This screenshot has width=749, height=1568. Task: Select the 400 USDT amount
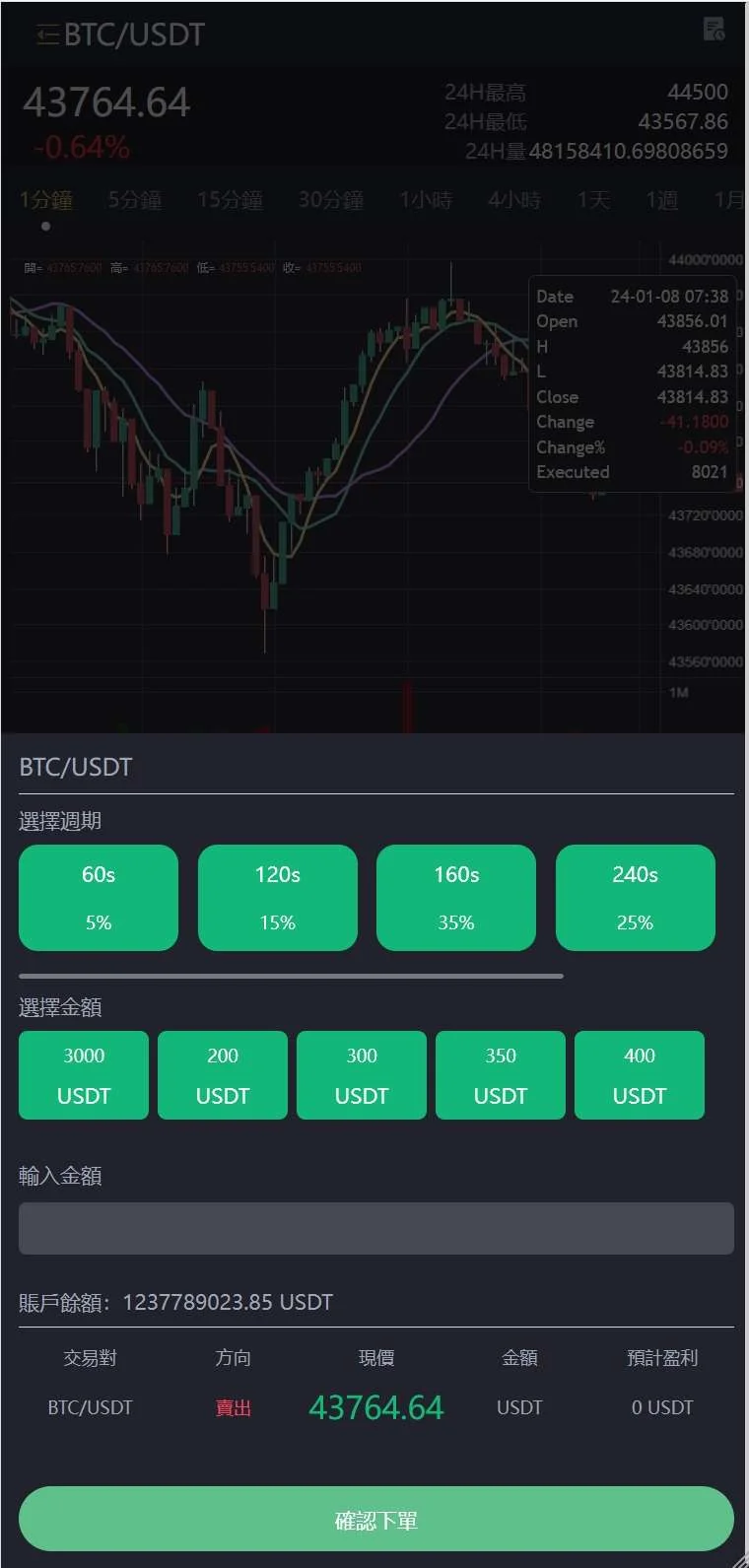(x=640, y=1074)
